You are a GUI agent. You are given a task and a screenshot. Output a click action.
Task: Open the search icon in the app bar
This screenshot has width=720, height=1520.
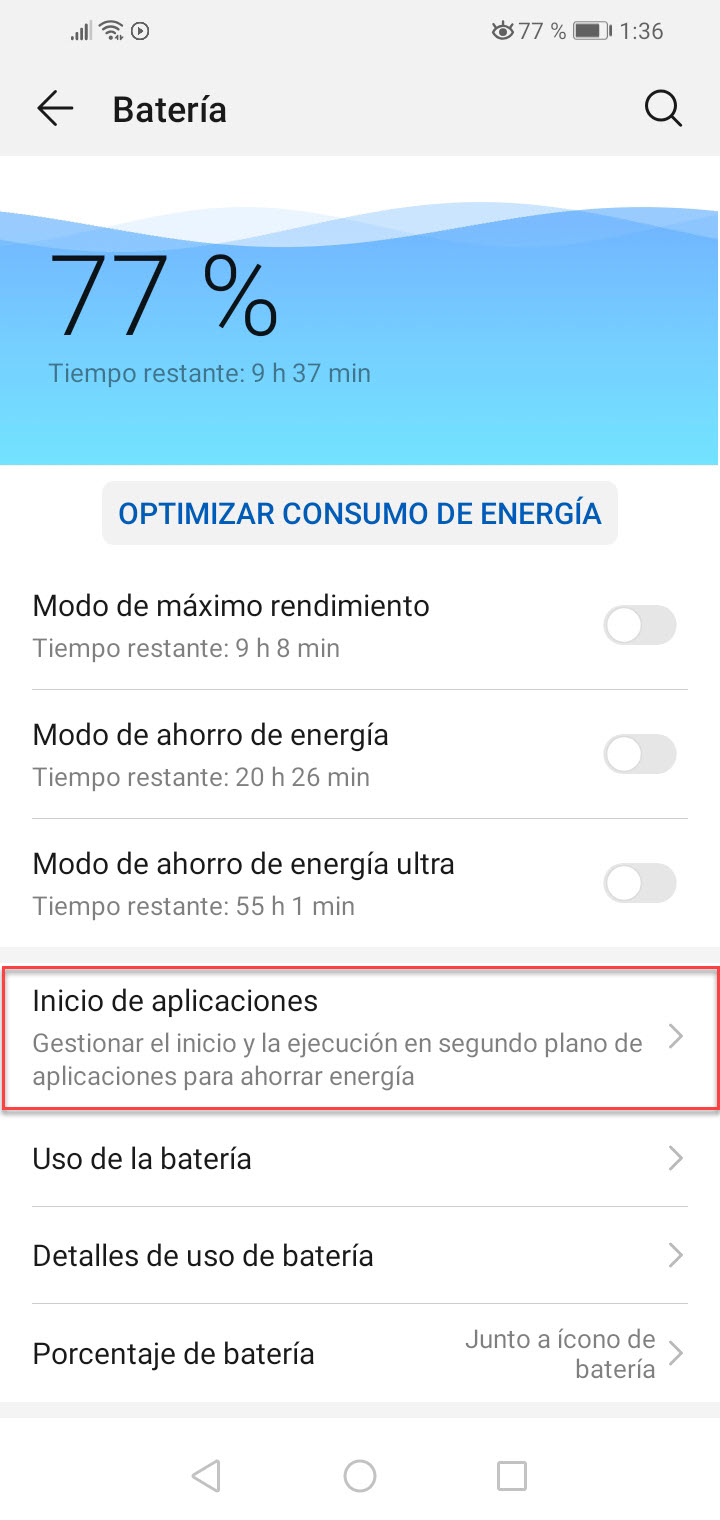click(663, 109)
